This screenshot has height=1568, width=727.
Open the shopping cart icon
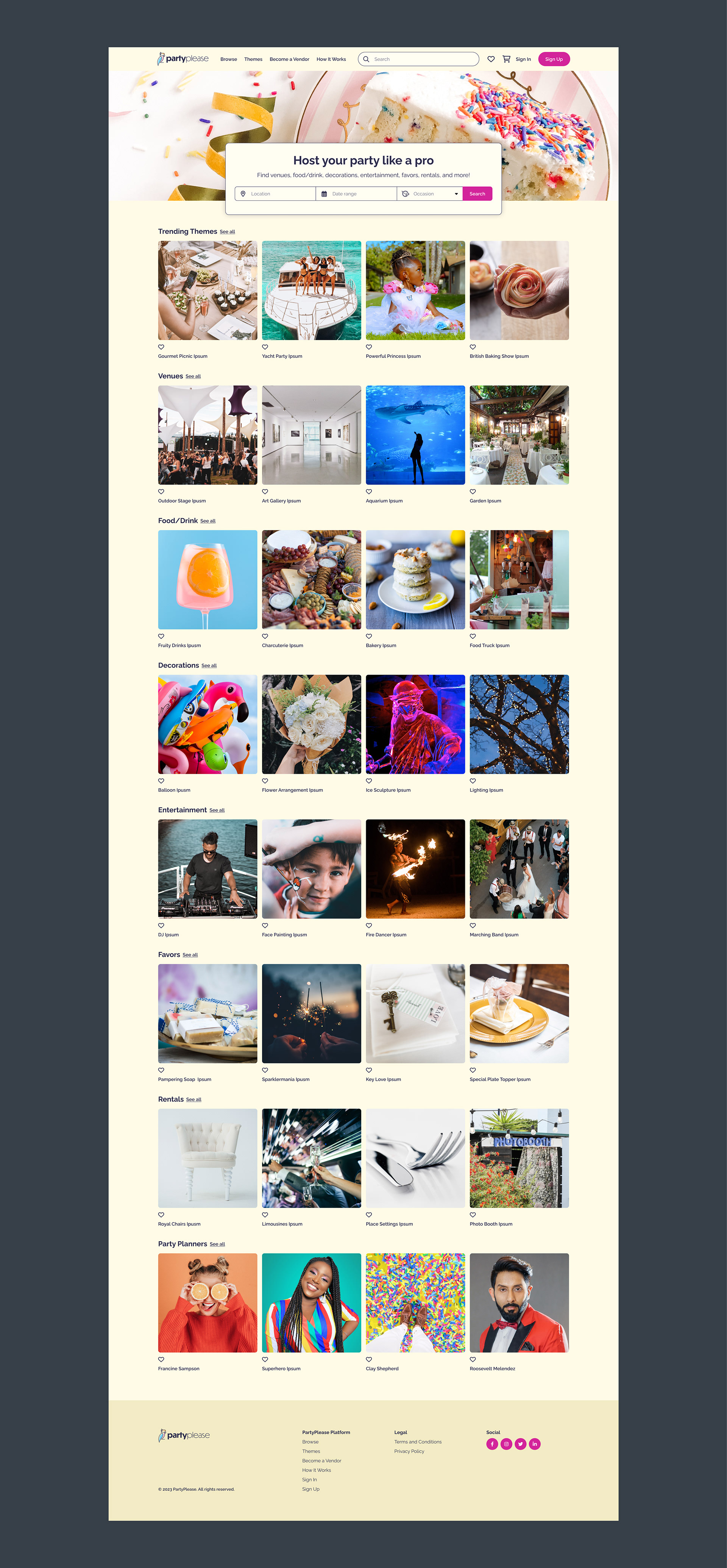(x=506, y=59)
